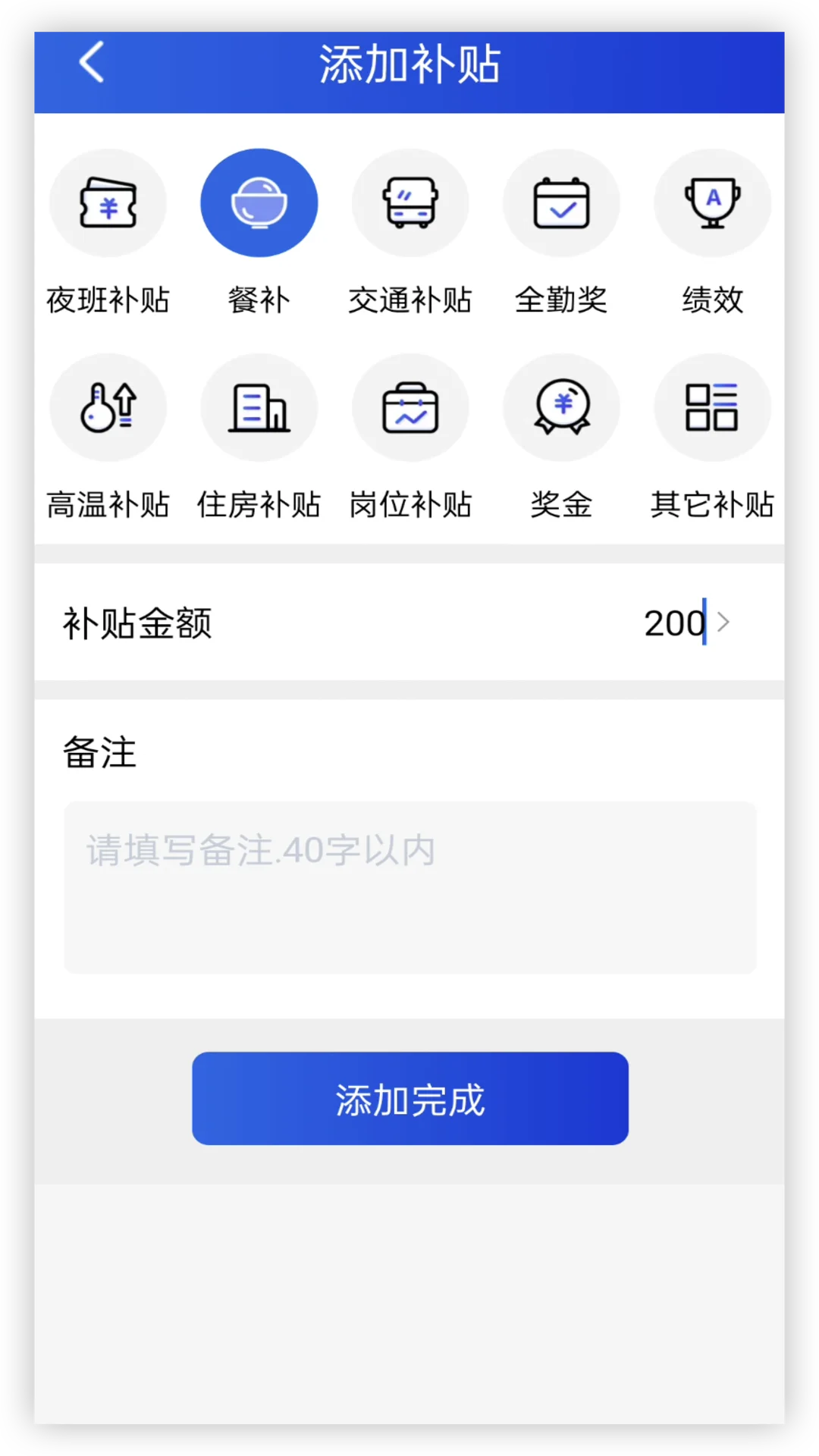Select the 全勤奖 attendance award calendar icon

[x=561, y=202]
